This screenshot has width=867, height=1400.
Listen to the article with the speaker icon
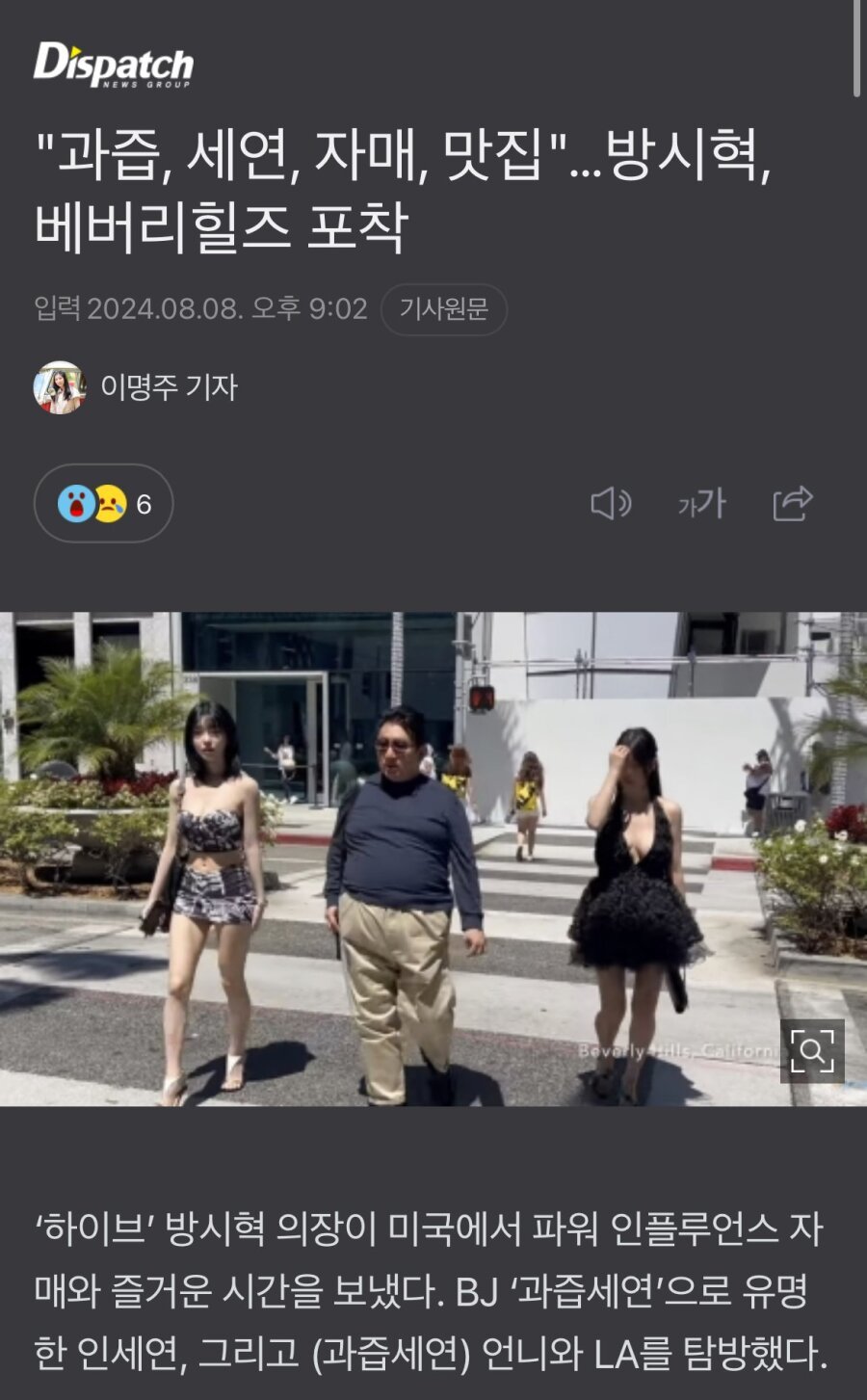coord(611,503)
